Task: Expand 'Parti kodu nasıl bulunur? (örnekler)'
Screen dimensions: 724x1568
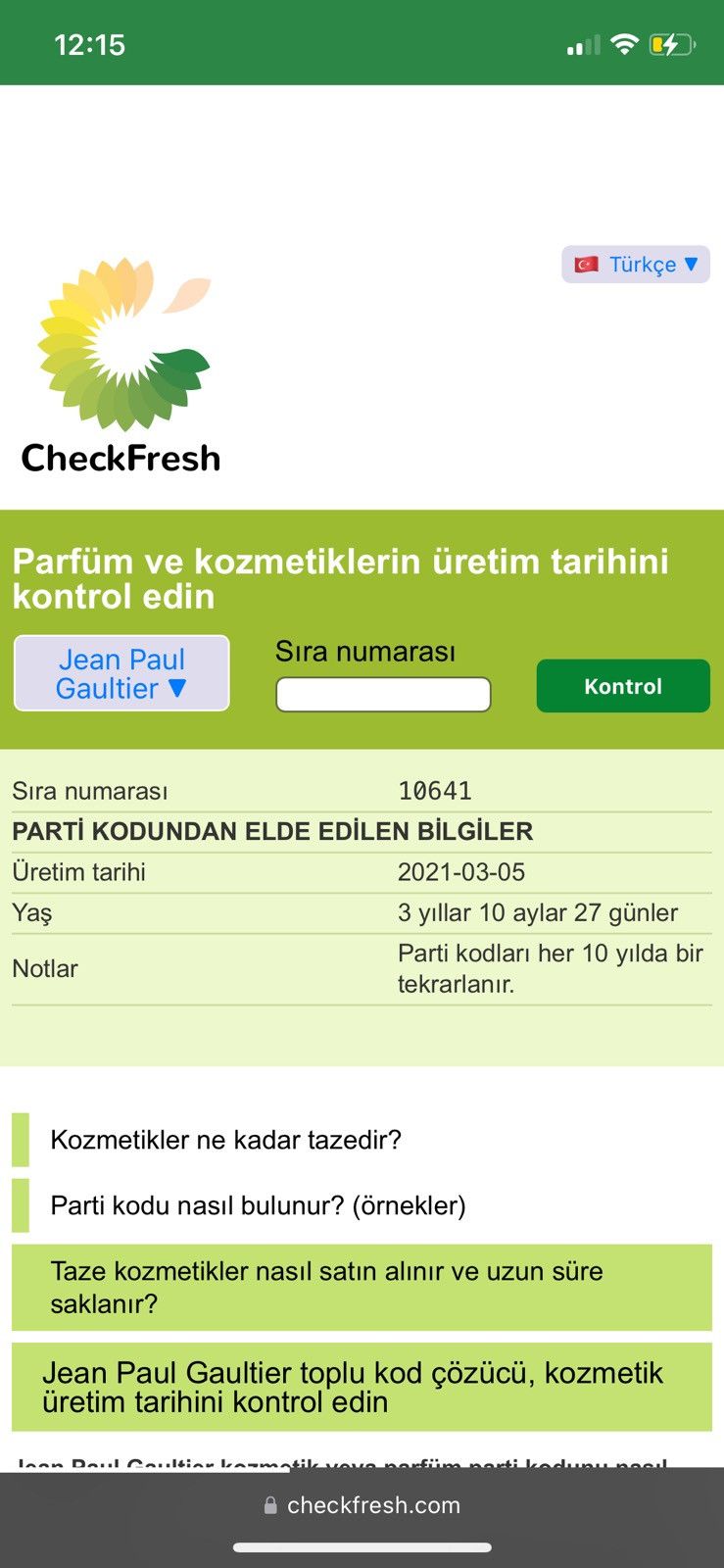Action: tap(362, 1205)
